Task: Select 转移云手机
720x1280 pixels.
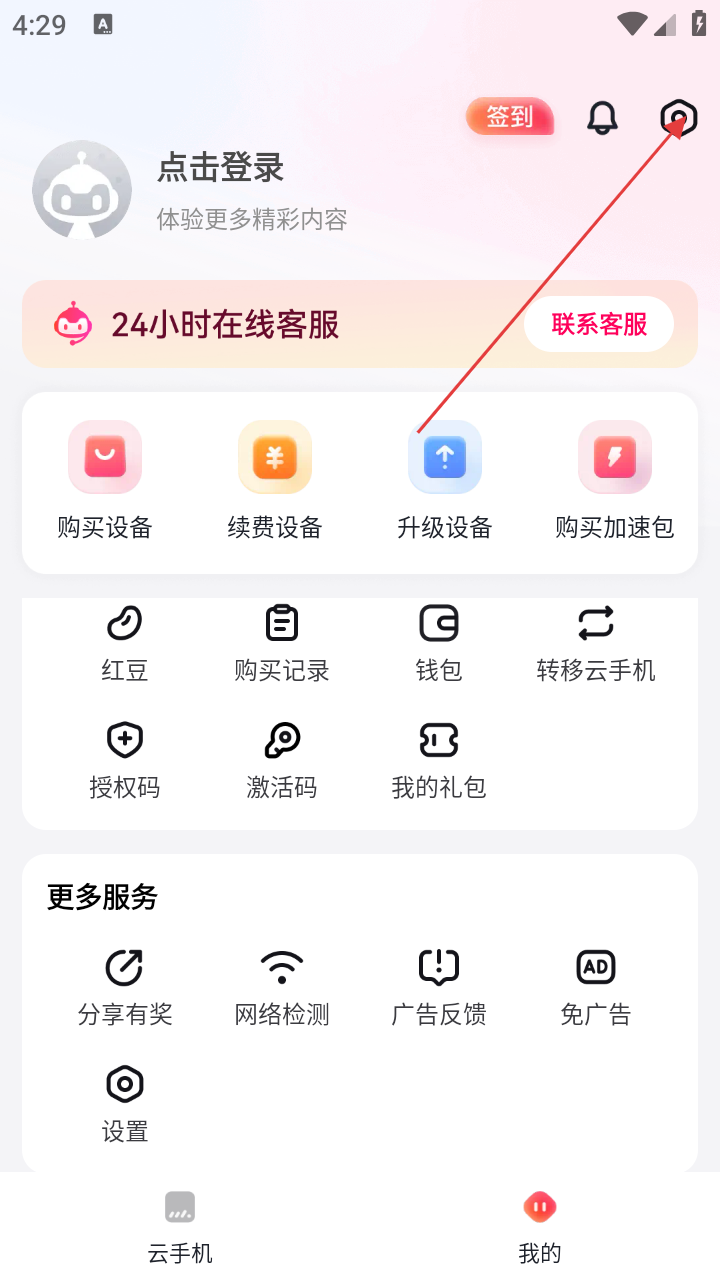Action: coord(596,643)
